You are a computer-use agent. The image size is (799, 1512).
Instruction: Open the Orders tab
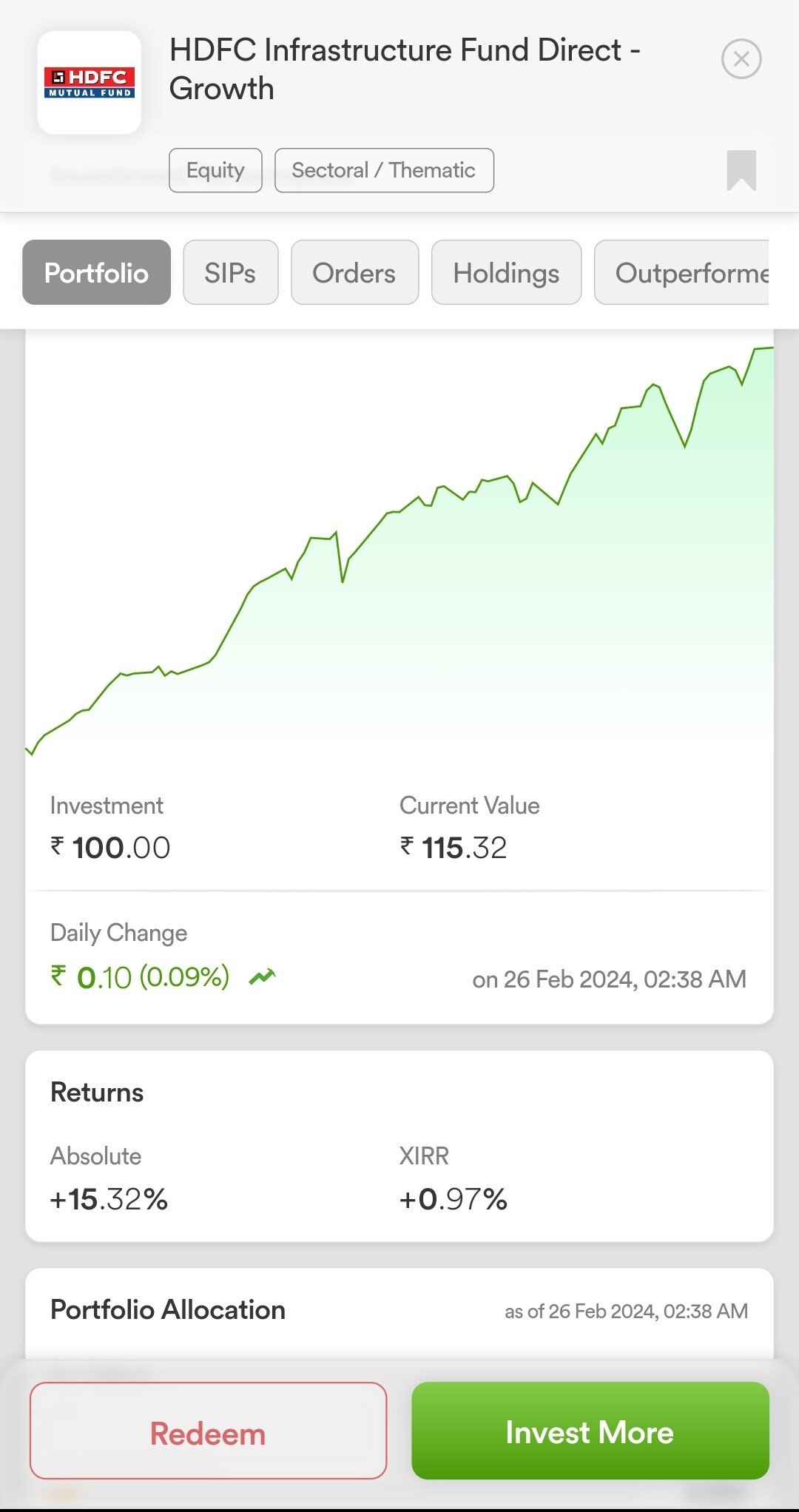354,272
